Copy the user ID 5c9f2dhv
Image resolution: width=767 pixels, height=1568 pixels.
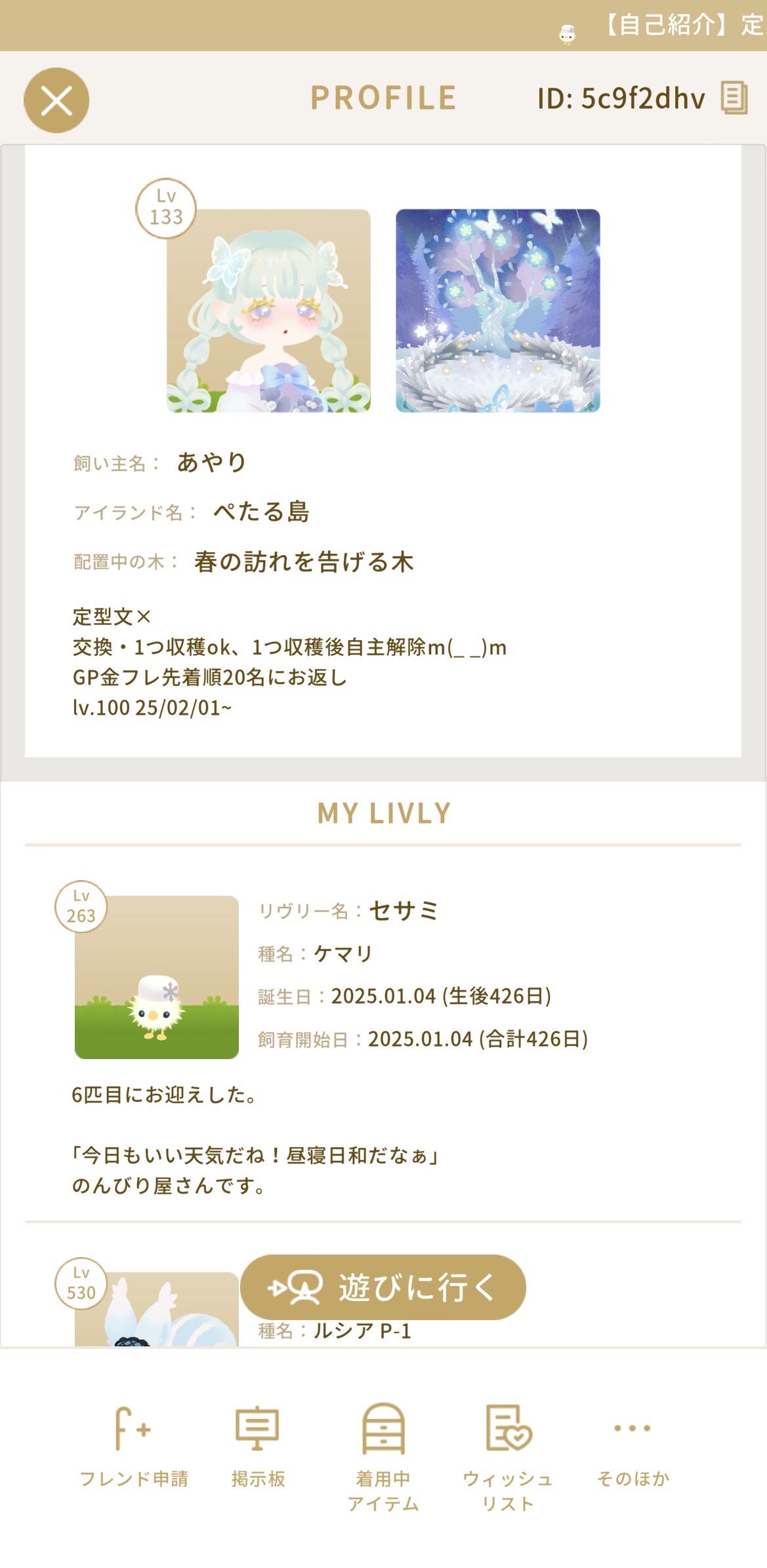734,98
